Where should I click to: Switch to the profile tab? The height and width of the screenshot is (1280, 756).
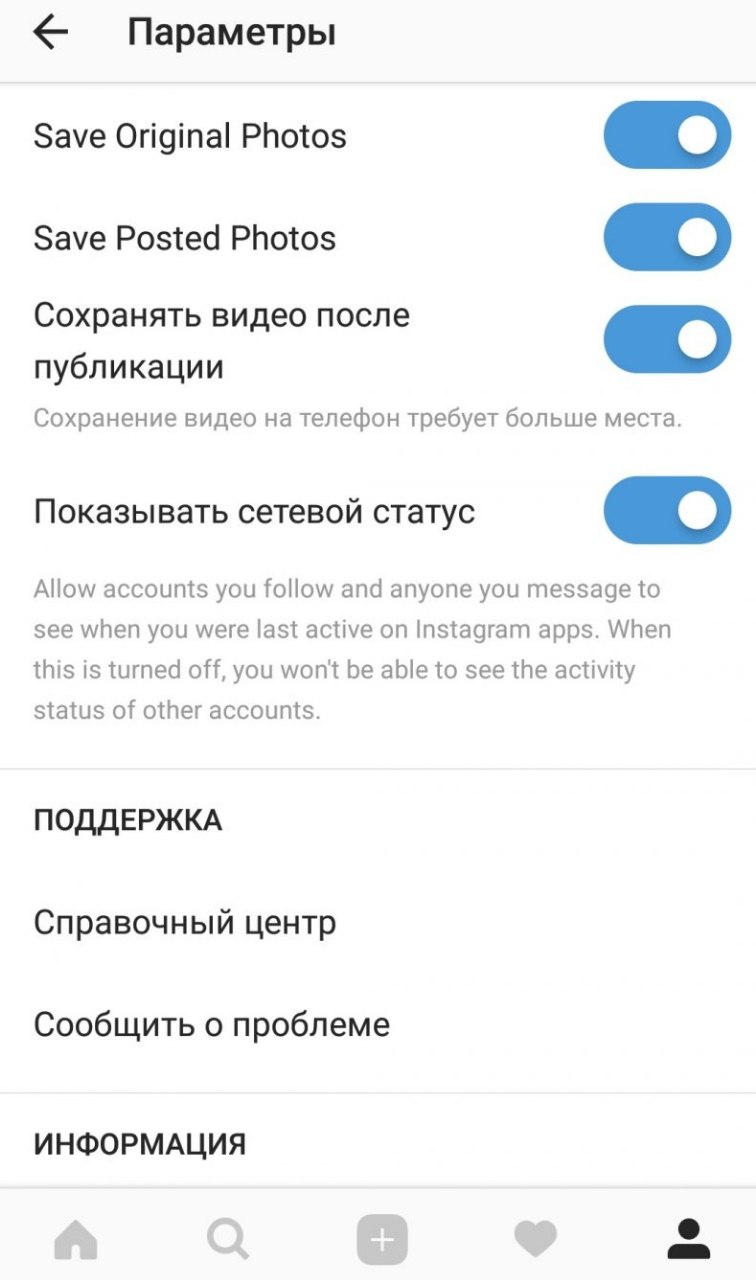point(688,1239)
